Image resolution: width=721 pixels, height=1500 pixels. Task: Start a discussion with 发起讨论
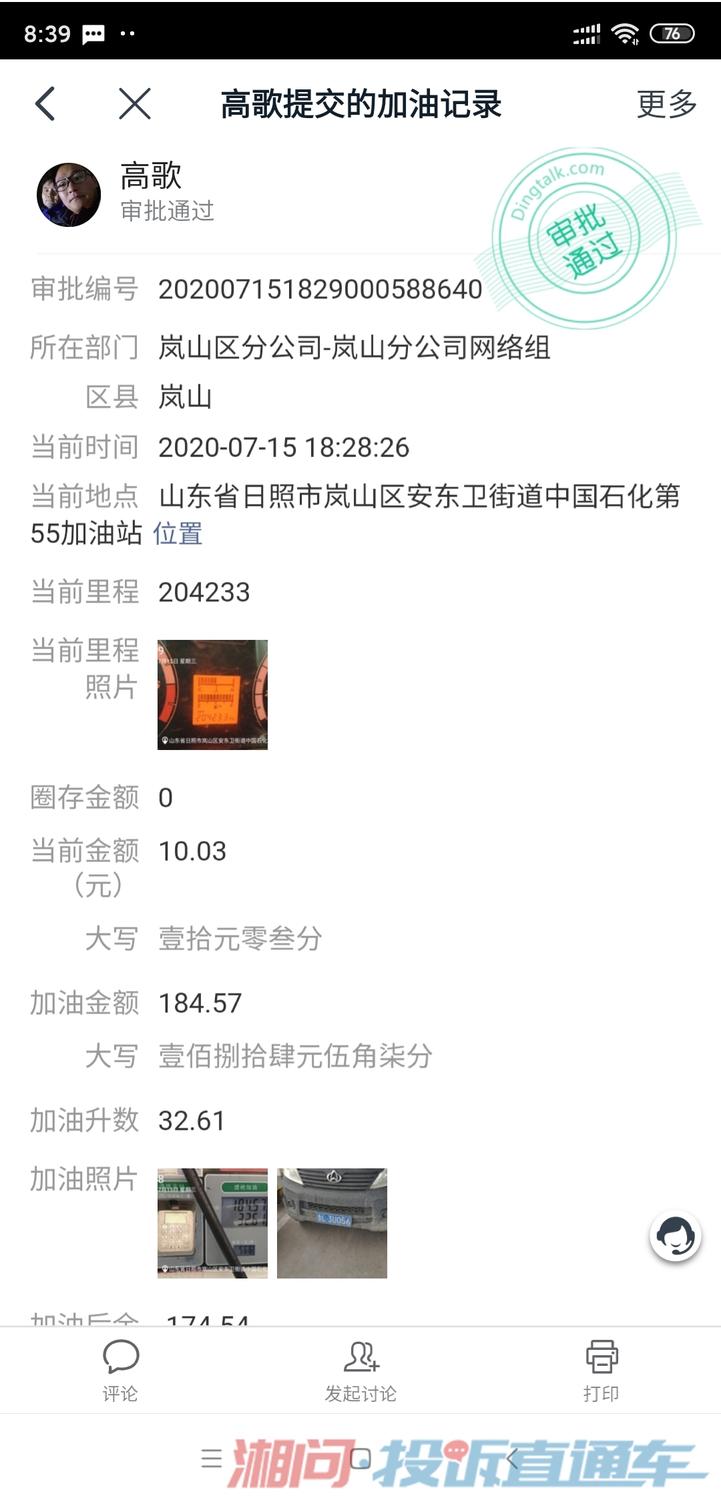coord(360,1371)
